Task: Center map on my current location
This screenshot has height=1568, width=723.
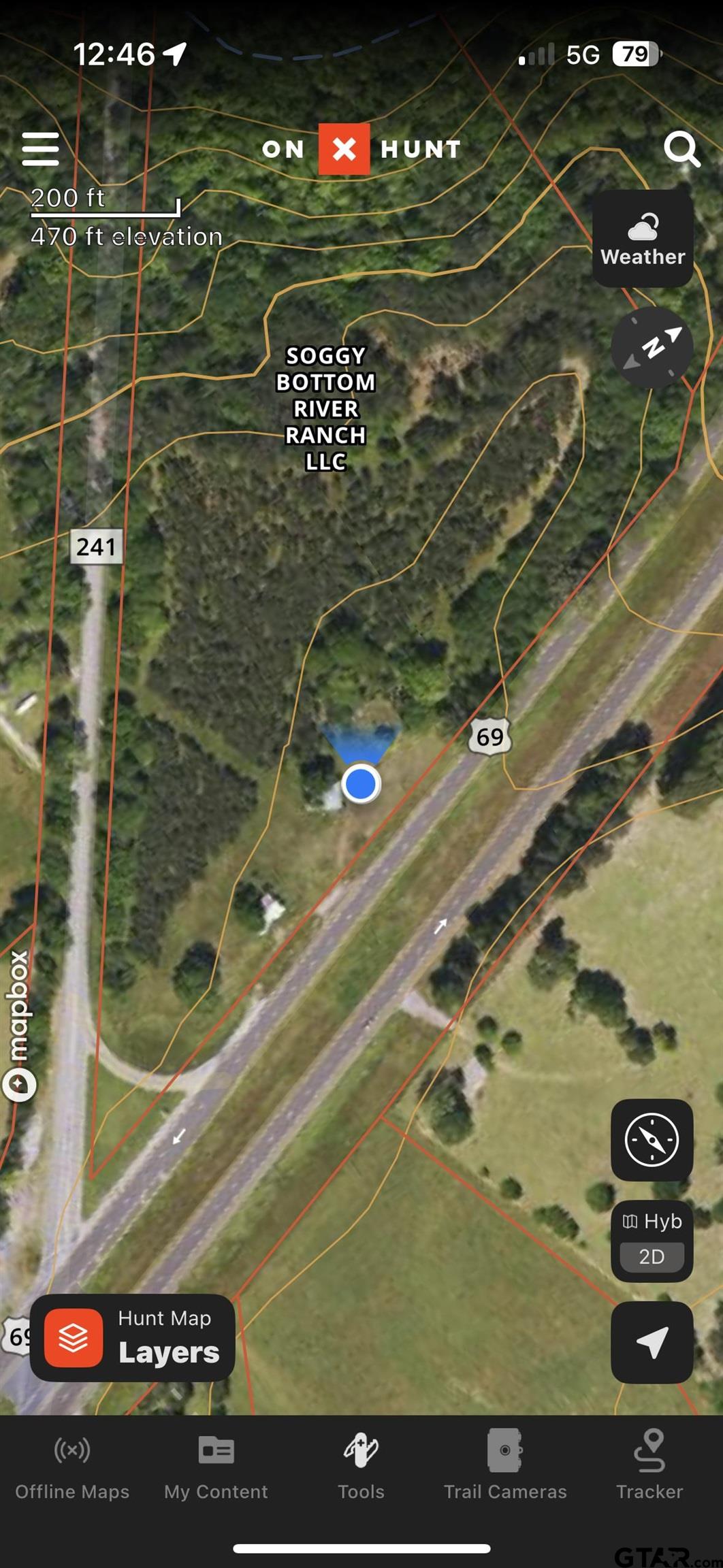Action: point(652,1342)
